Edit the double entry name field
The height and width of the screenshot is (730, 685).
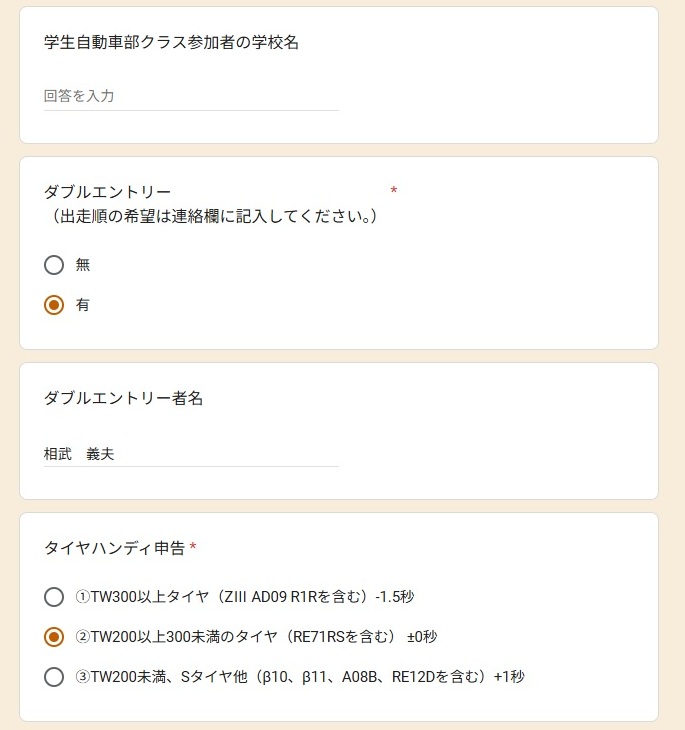tap(190, 454)
